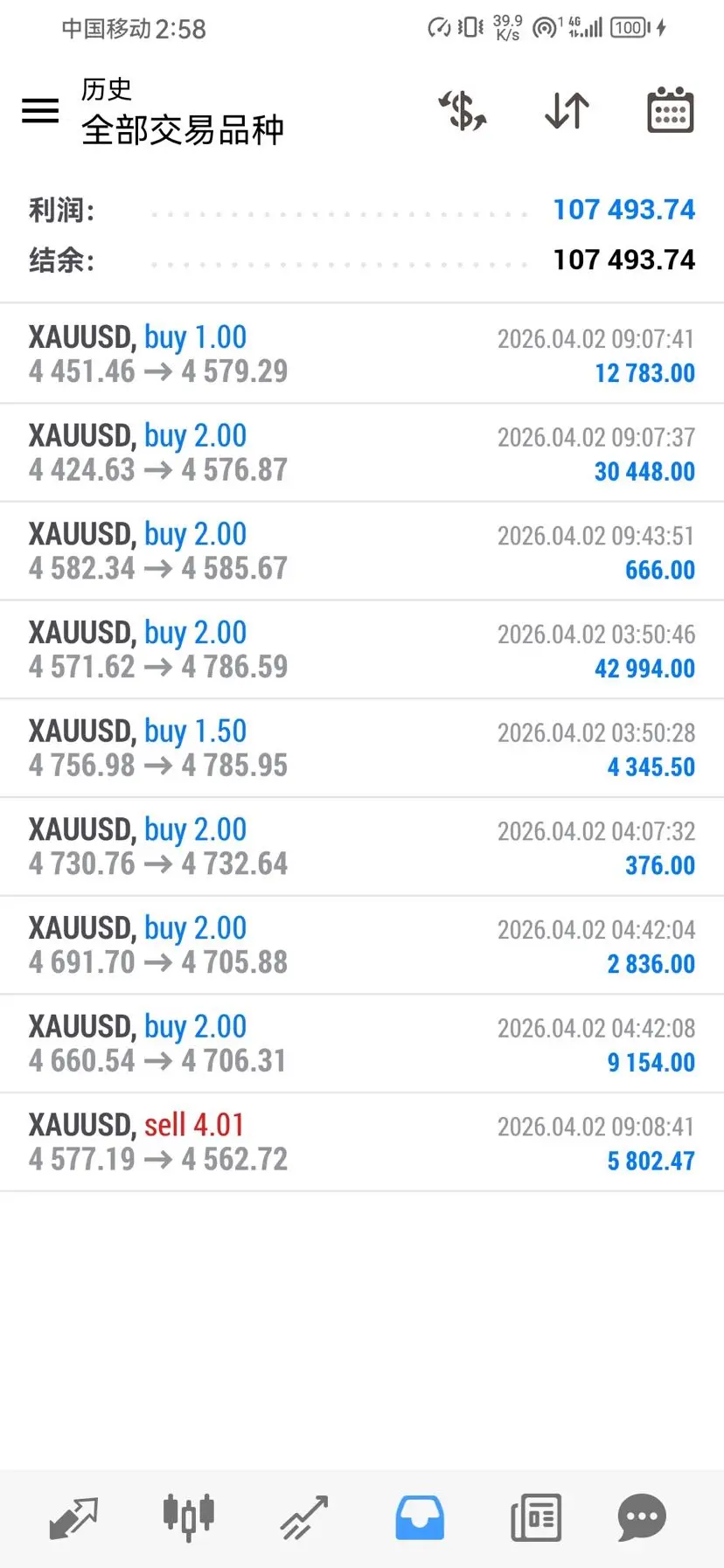
Task: Open XAUUSD sell 4.01 trade
Action: click(x=362, y=1142)
